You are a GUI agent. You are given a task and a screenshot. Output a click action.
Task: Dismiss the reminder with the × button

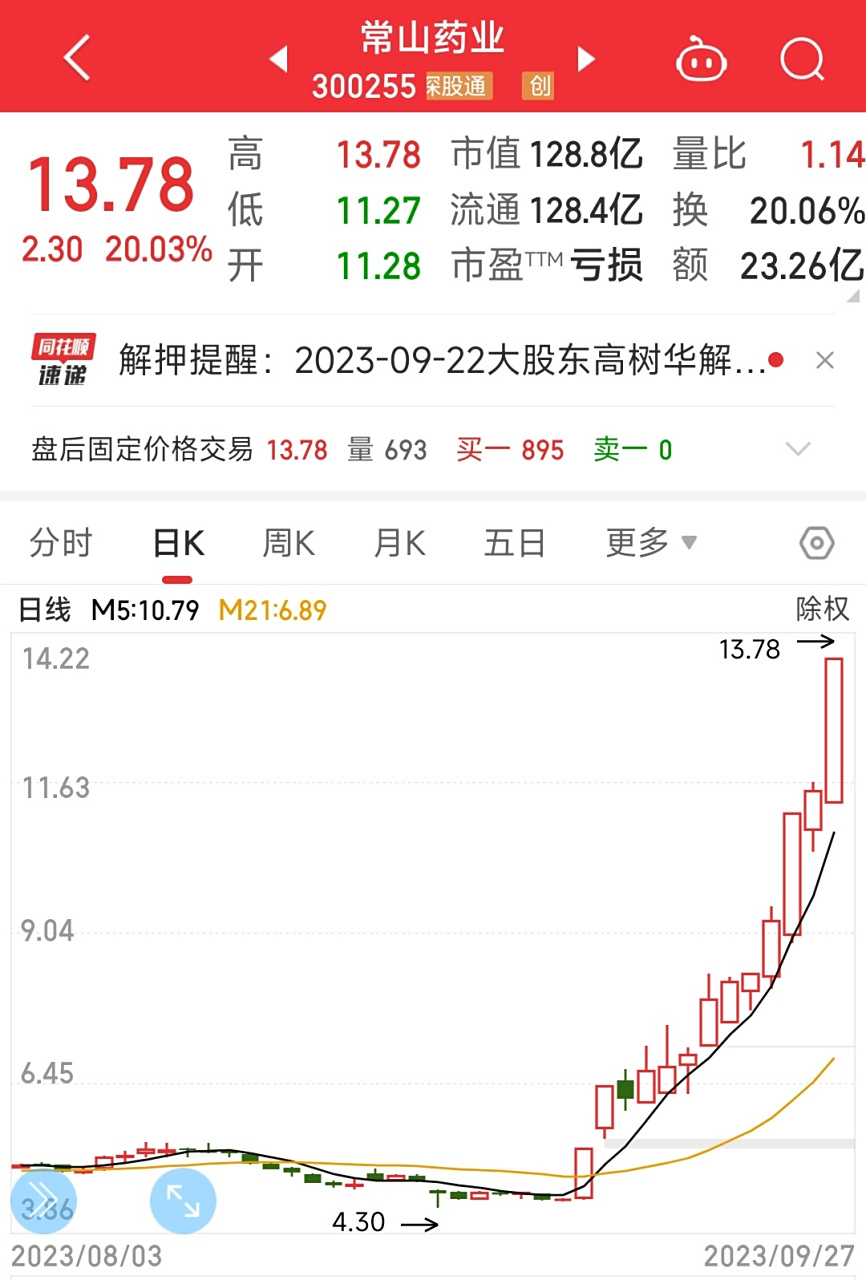point(825,360)
